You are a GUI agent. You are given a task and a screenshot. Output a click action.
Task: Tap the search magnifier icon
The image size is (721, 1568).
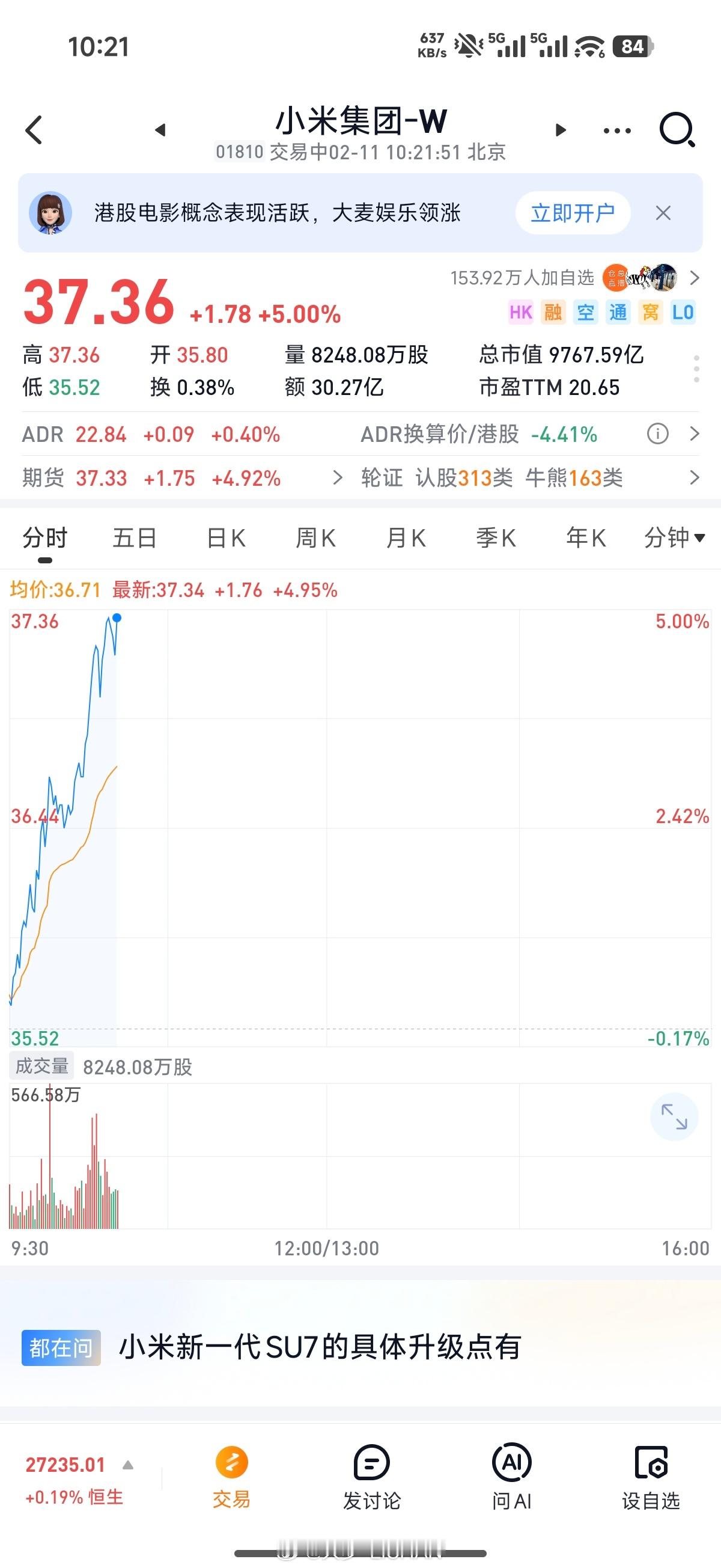678,130
